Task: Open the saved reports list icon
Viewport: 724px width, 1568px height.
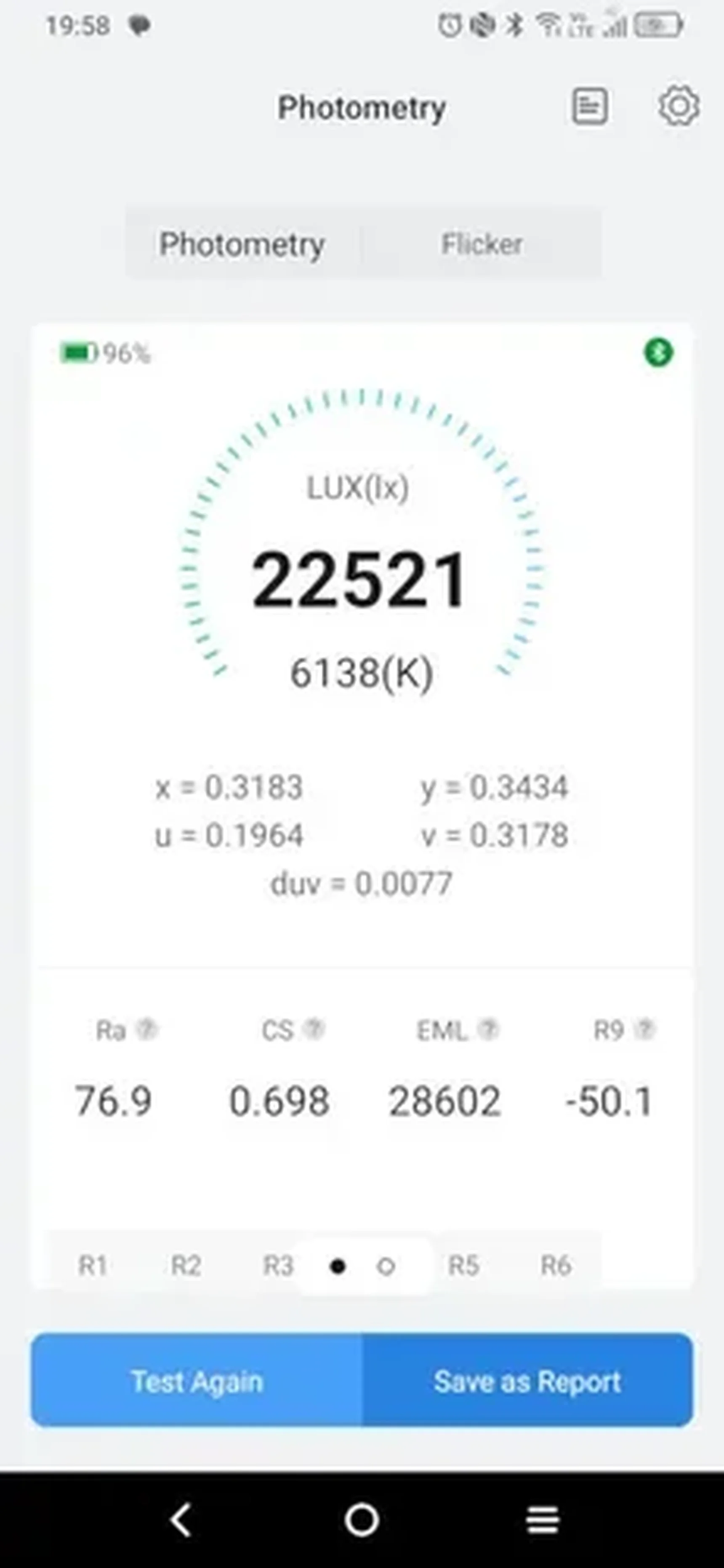Action: click(590, 107)
